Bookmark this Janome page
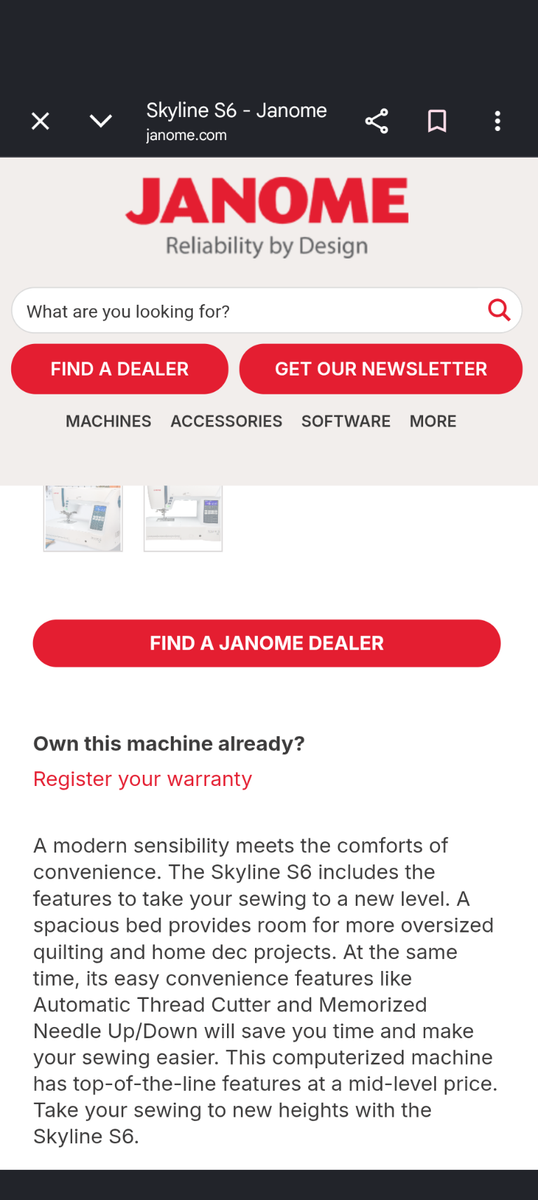Viewport: 538px width, 1200px height. click(437, 121)
